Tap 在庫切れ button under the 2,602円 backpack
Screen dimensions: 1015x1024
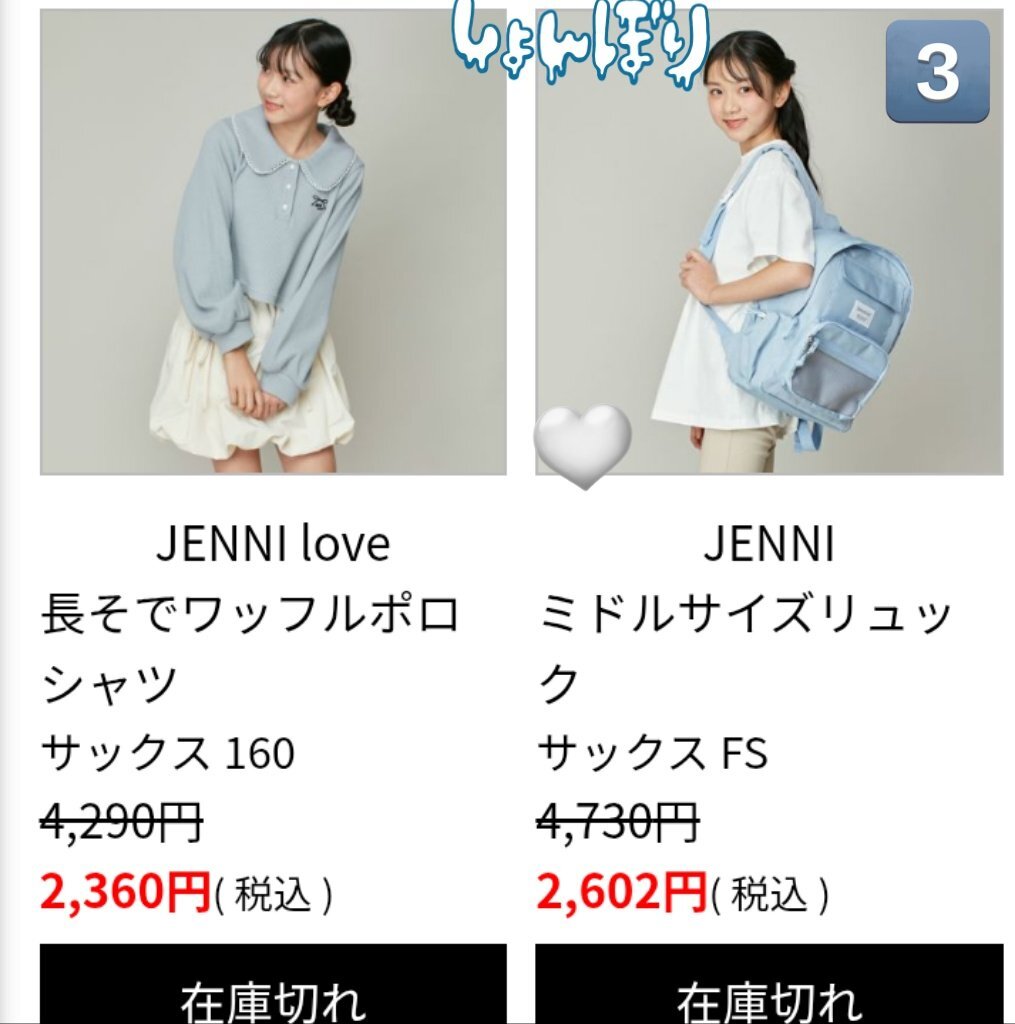768,990
